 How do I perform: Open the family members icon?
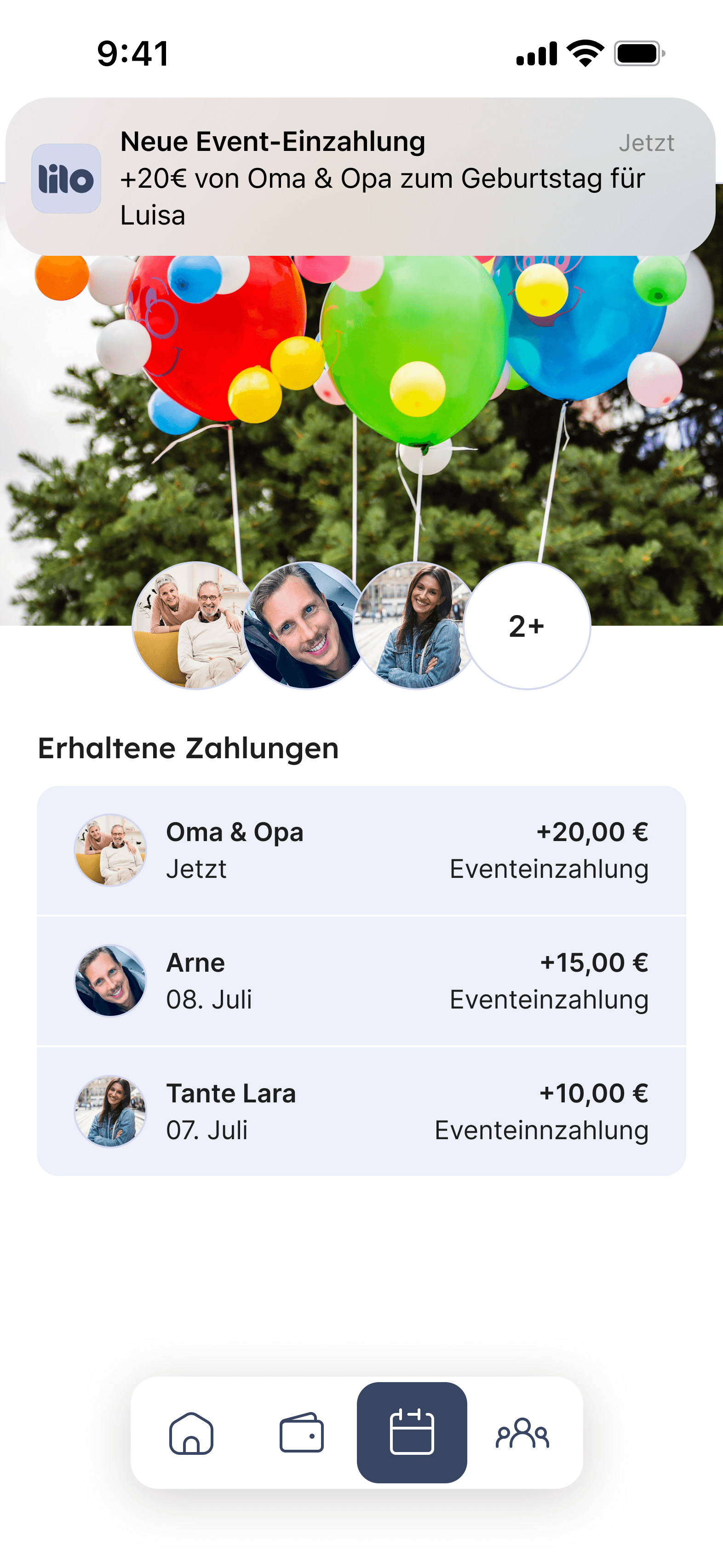point(523,1438)
